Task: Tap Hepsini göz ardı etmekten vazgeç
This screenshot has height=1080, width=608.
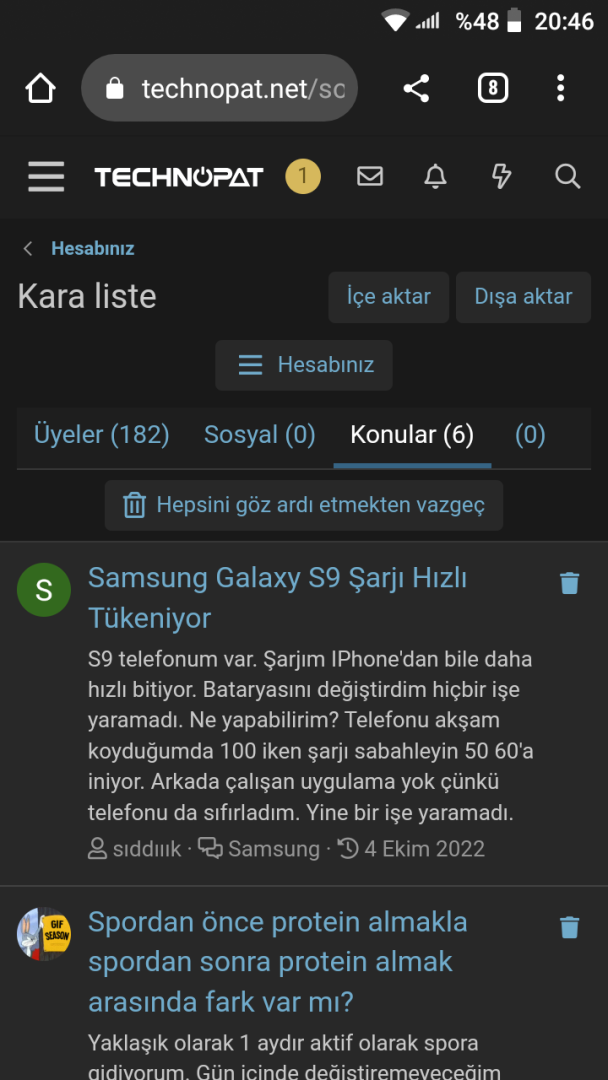Action: point(304,505)
